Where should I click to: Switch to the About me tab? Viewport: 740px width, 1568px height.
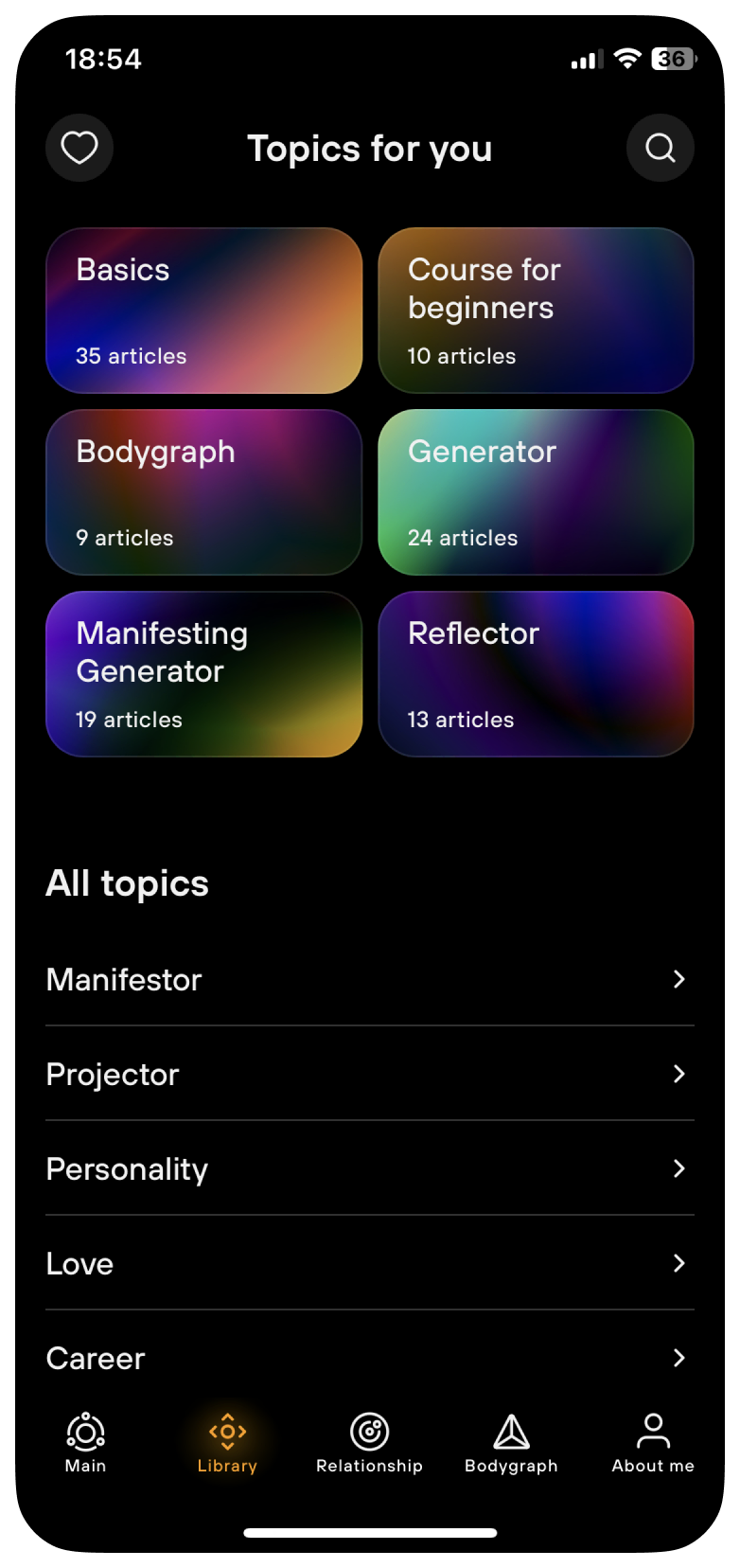click(x=651, y=1443)
